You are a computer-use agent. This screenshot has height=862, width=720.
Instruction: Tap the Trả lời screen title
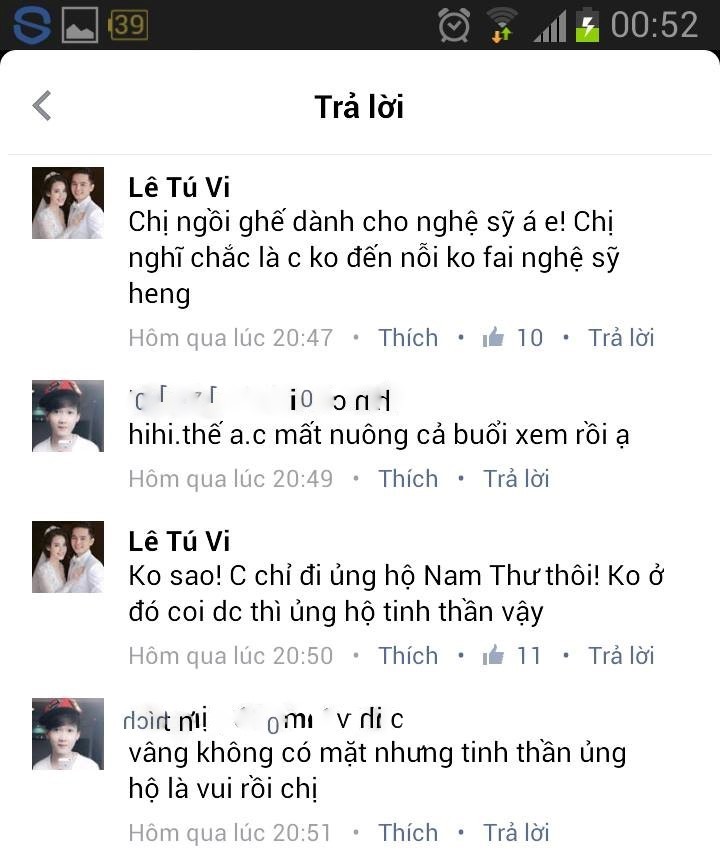(x=359, y=106)
